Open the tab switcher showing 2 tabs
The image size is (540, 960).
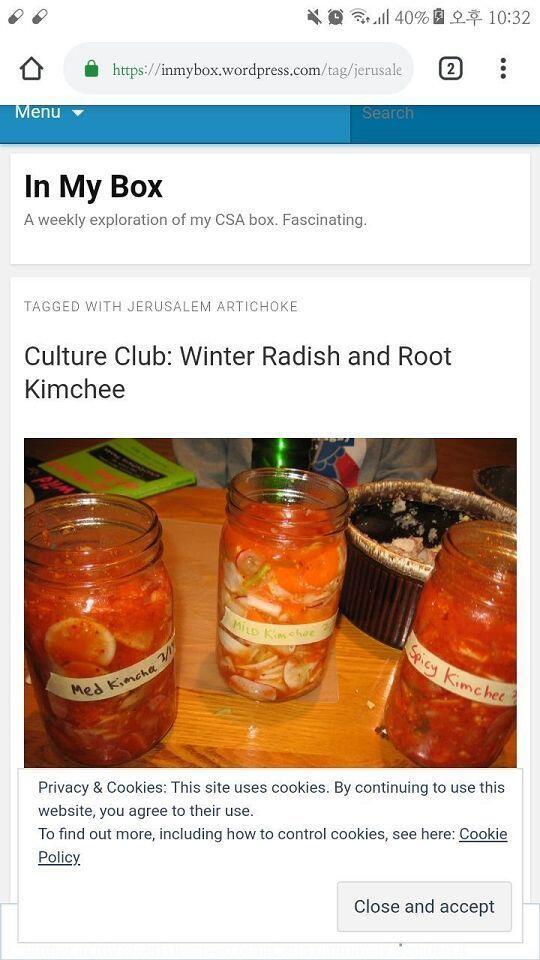(451, 69)
